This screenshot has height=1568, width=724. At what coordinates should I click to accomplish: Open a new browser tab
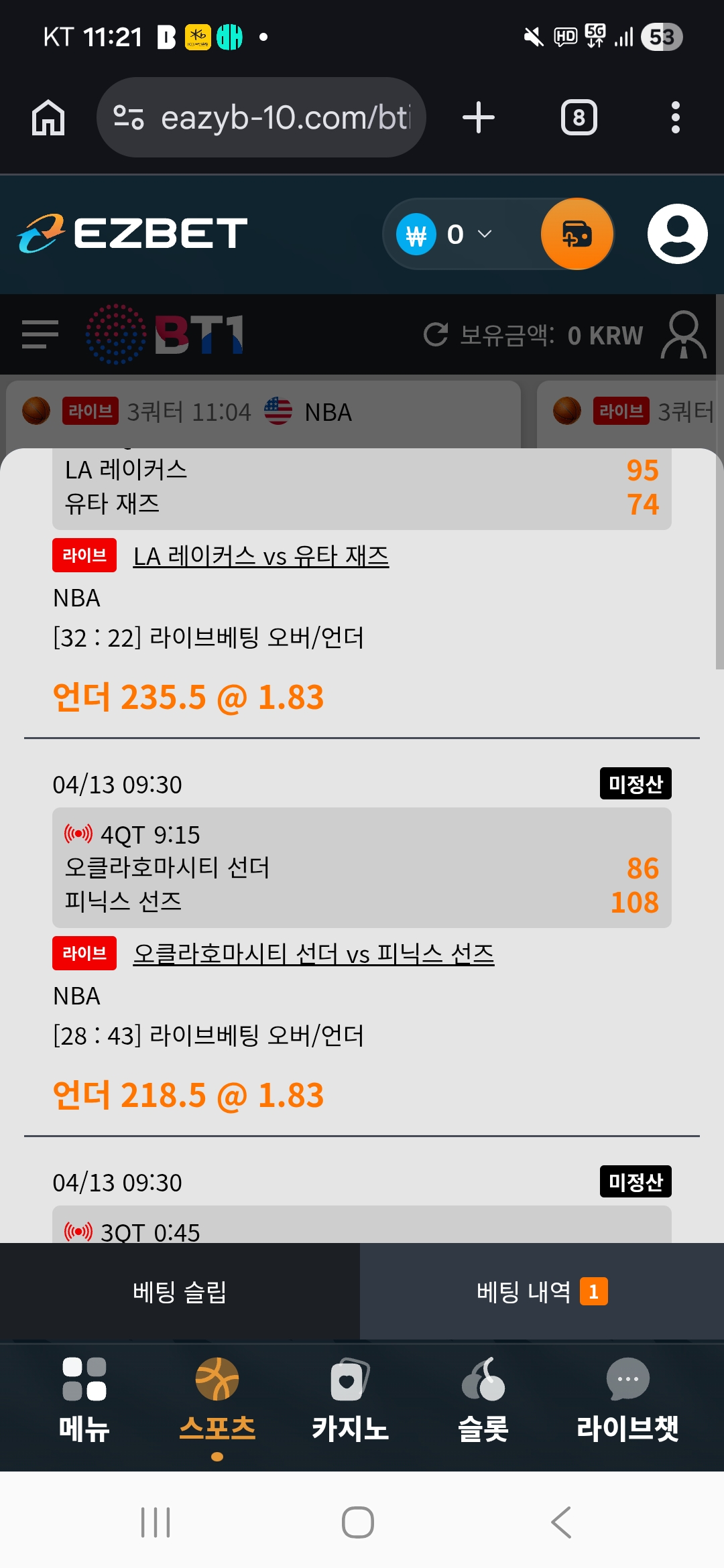coord(479,118)
